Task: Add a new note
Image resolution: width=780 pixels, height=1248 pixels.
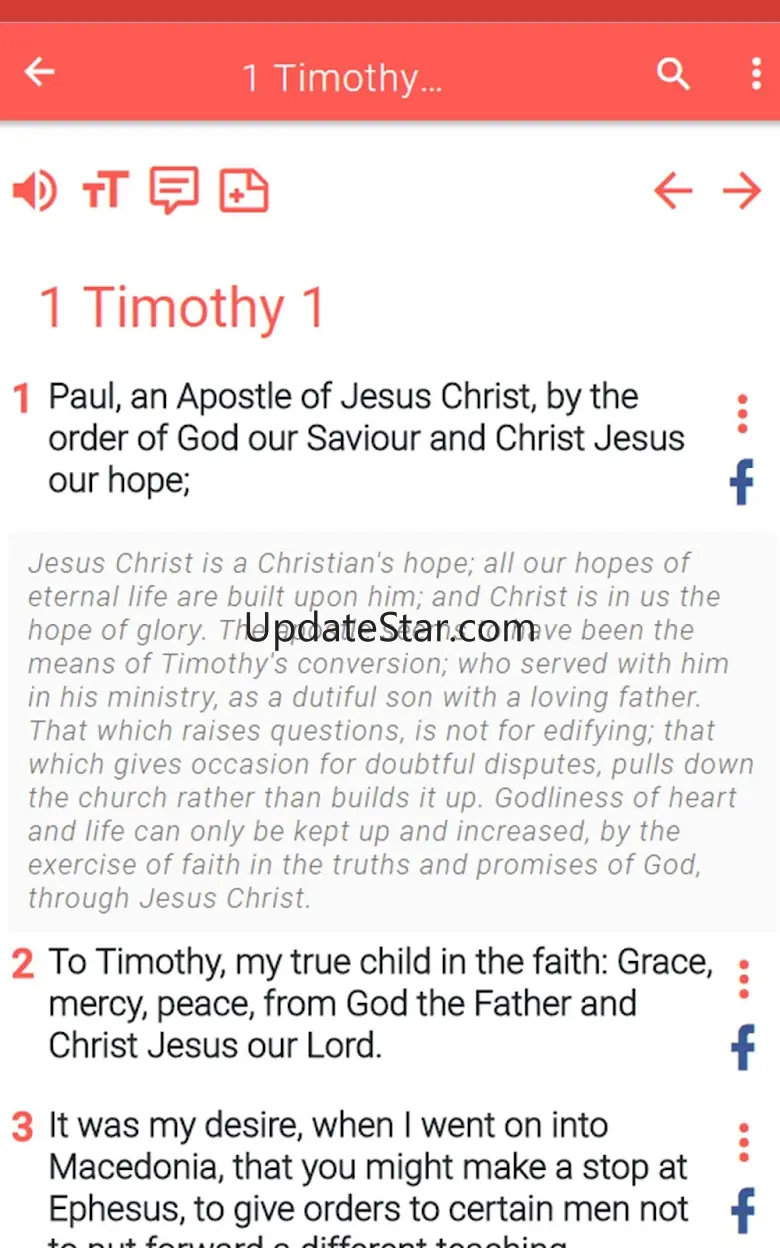Action: pyautogui.click(x=244, y=190)
